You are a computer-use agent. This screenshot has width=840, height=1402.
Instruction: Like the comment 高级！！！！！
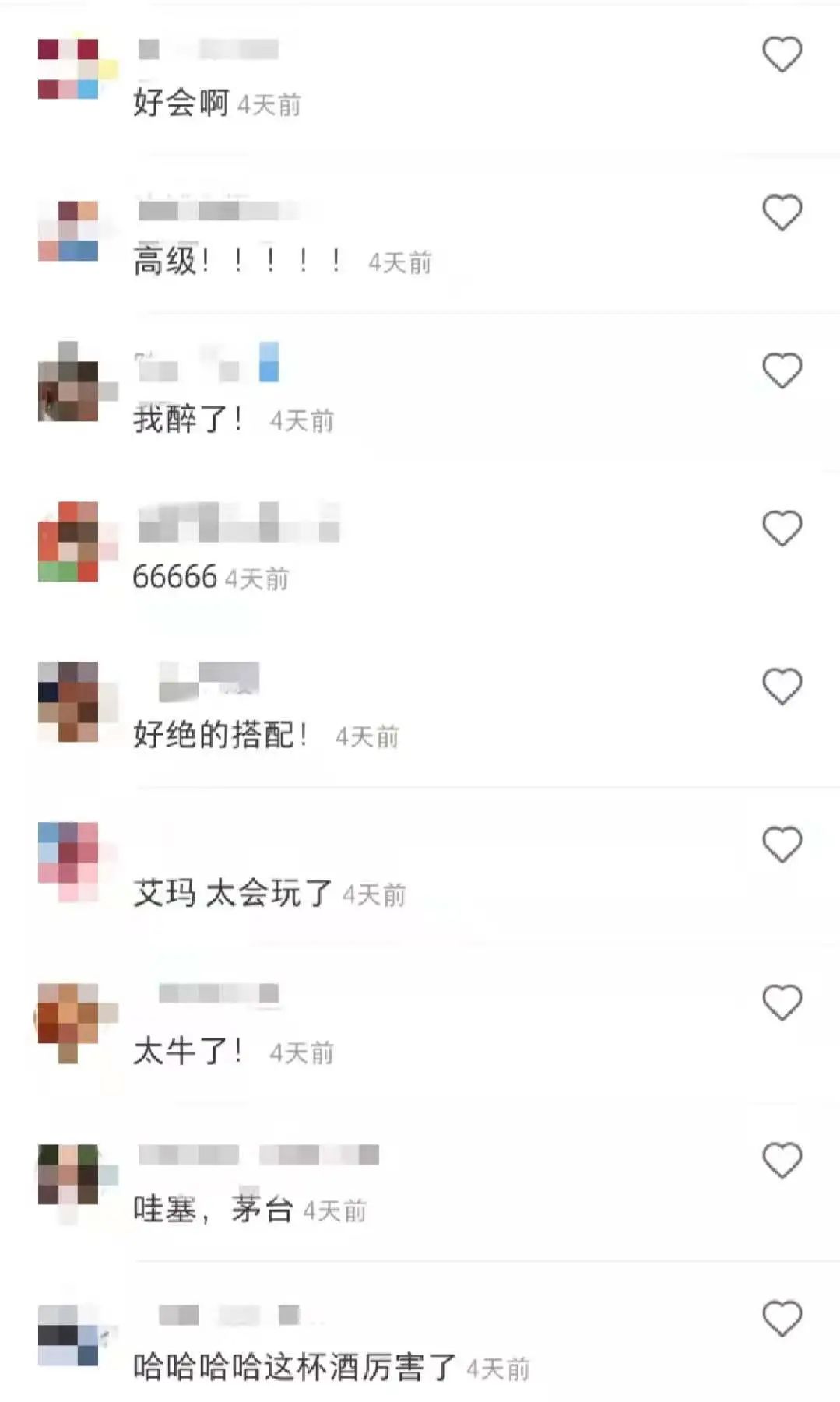[782, 213]
